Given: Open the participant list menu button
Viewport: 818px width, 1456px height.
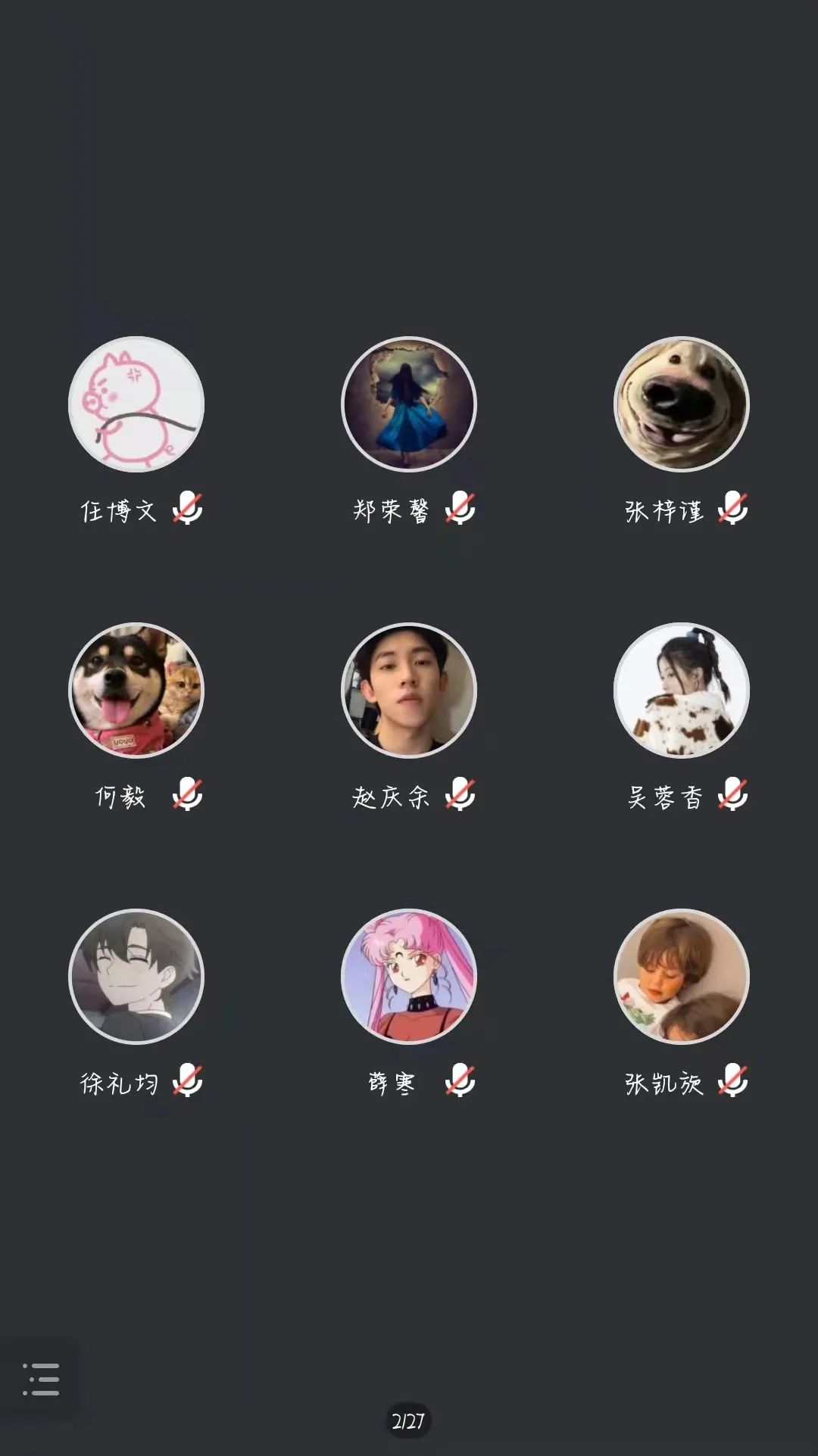Looking at the screenshot, I should point(40,1379).
